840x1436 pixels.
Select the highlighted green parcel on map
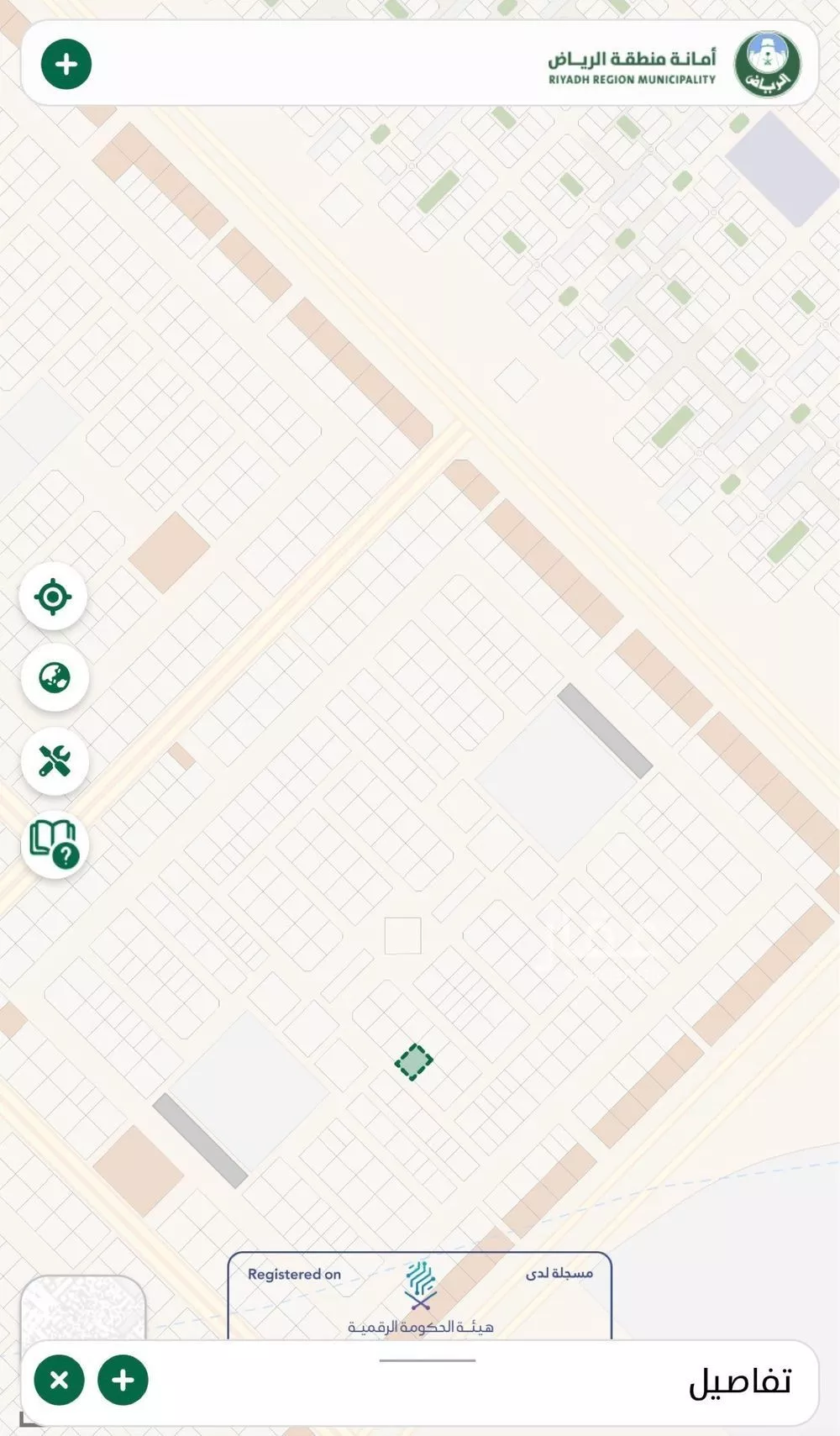pos(413,1062)
